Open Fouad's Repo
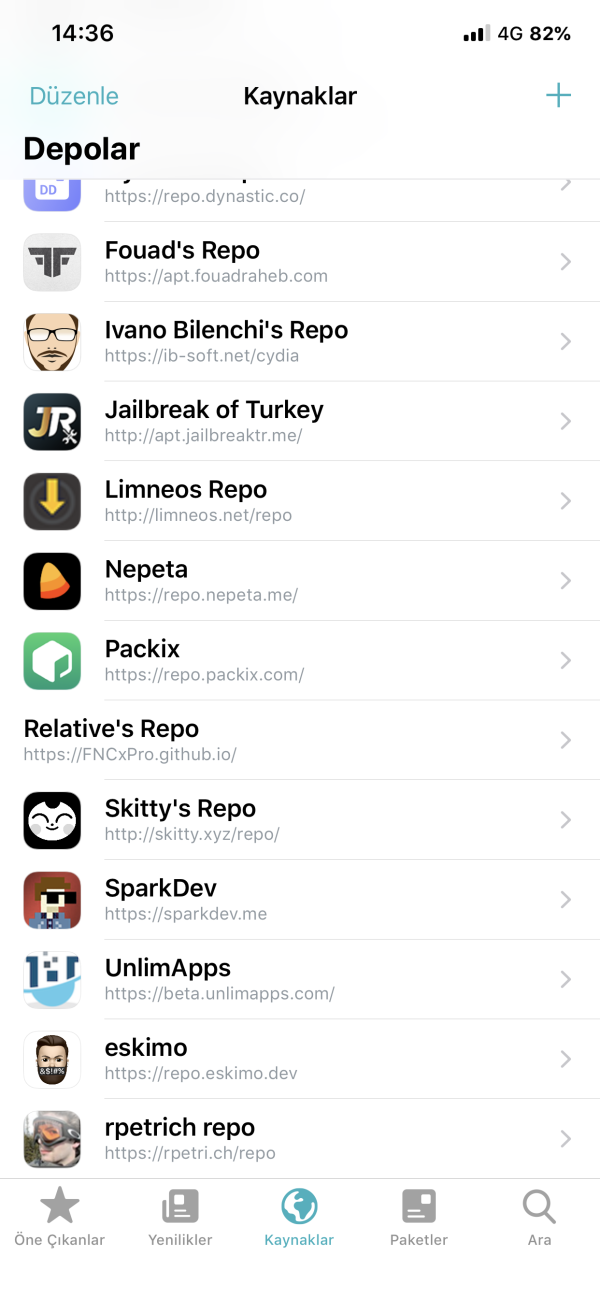 300,261
